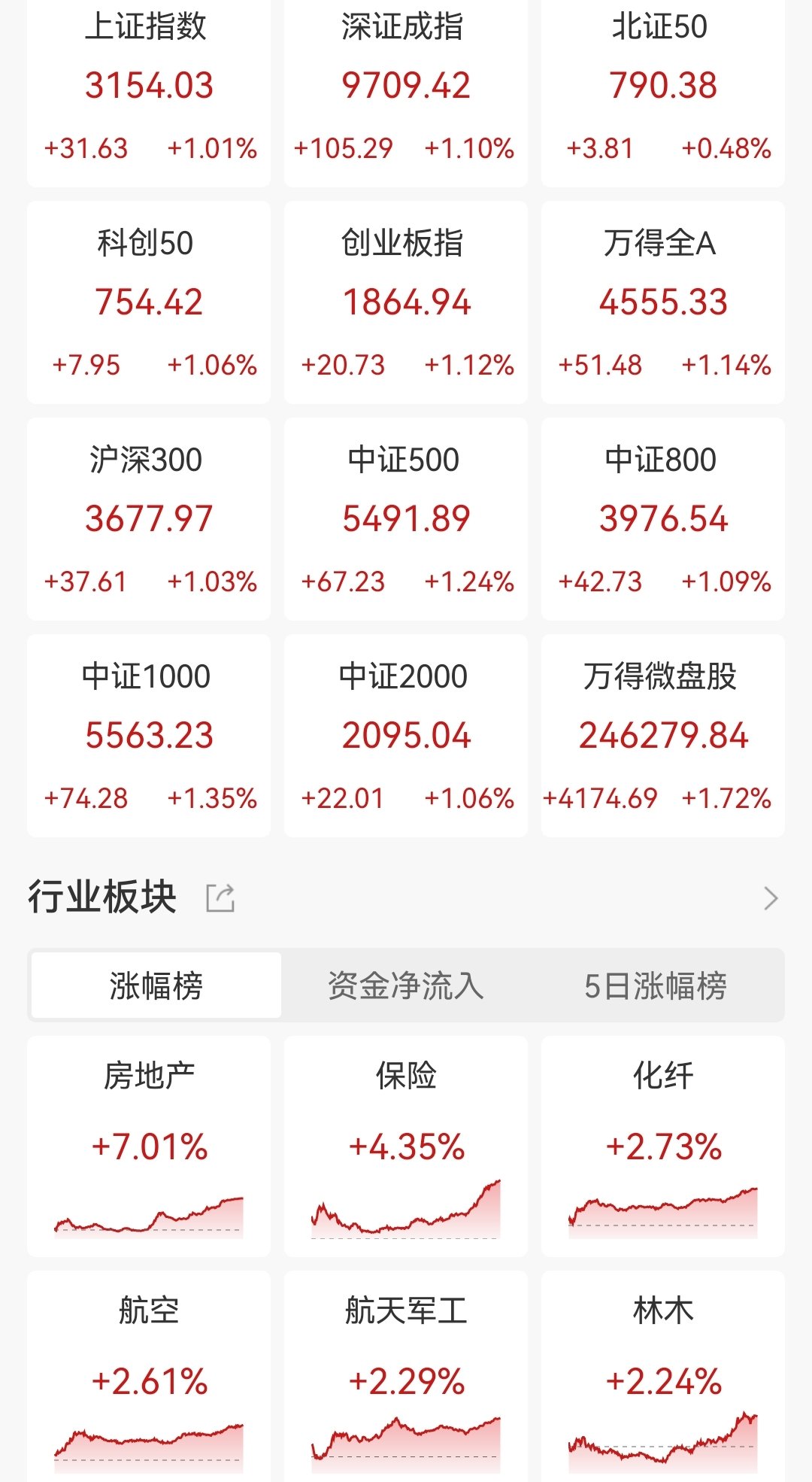Open the 深证成指 index card
Screen dimensions: 812x1482
point(406,93)
